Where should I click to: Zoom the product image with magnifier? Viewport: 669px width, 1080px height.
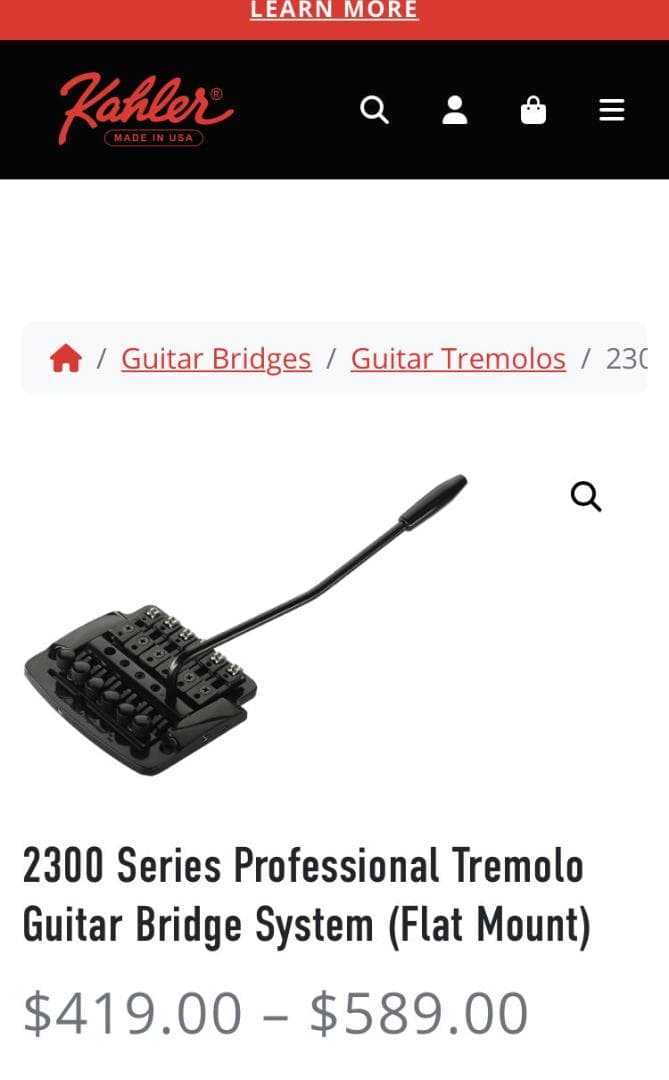coord(586,495)
